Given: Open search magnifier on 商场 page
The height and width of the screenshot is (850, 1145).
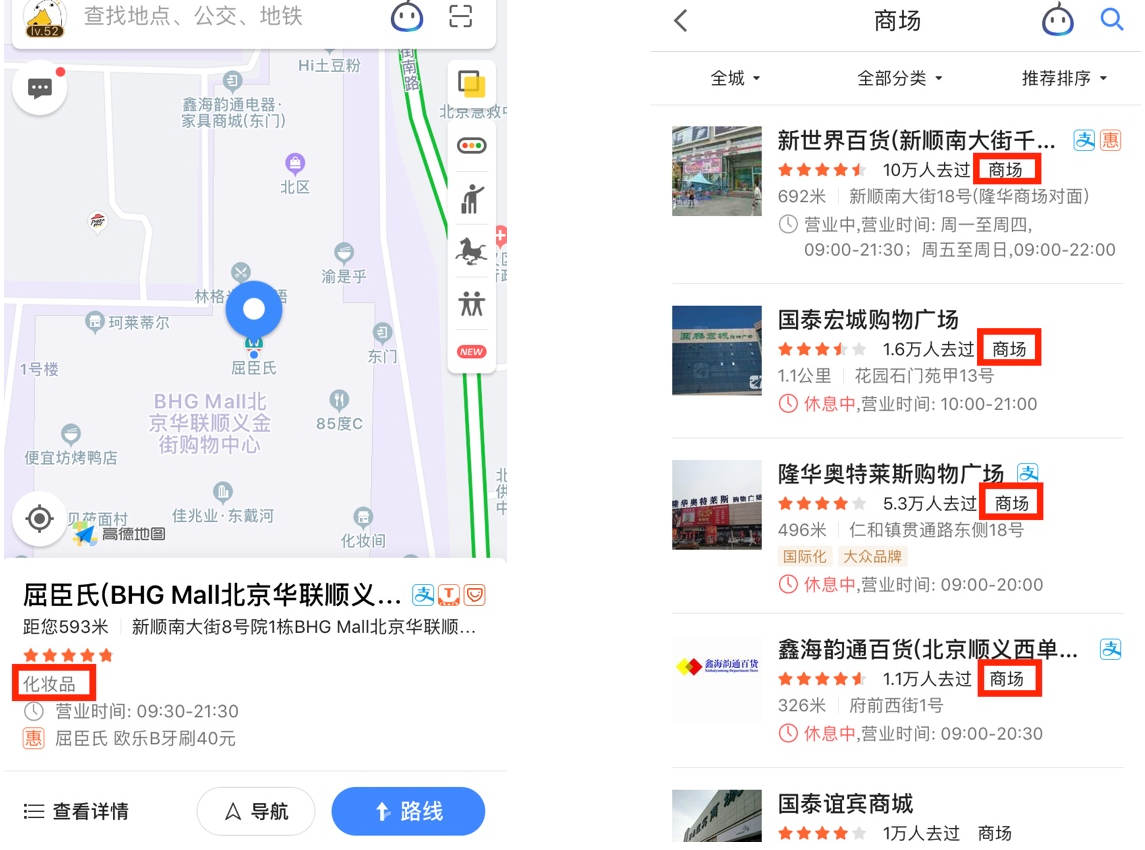Looking at the screenshot, I should point(1112,19).
